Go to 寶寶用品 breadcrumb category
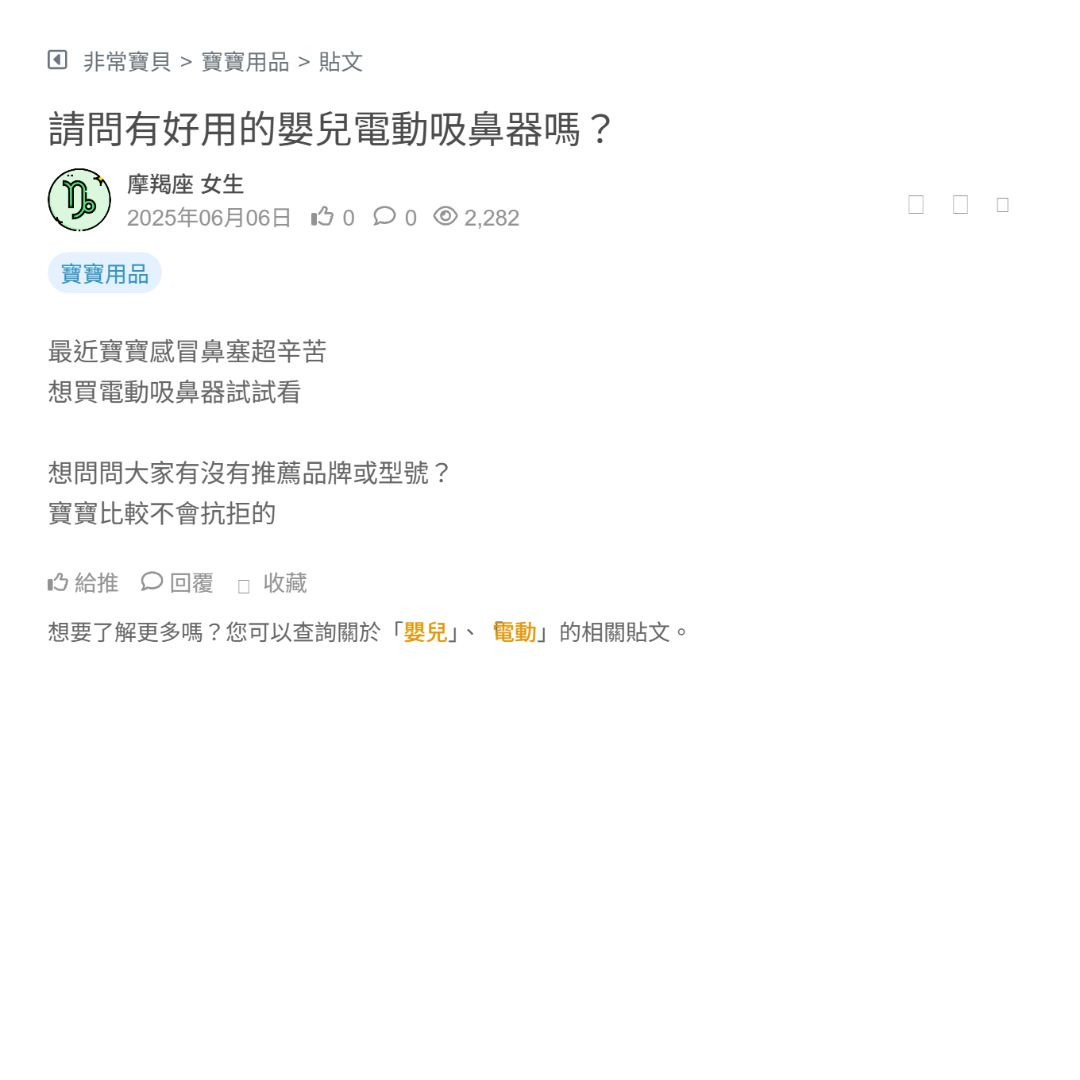 click(x=245, y=62)
